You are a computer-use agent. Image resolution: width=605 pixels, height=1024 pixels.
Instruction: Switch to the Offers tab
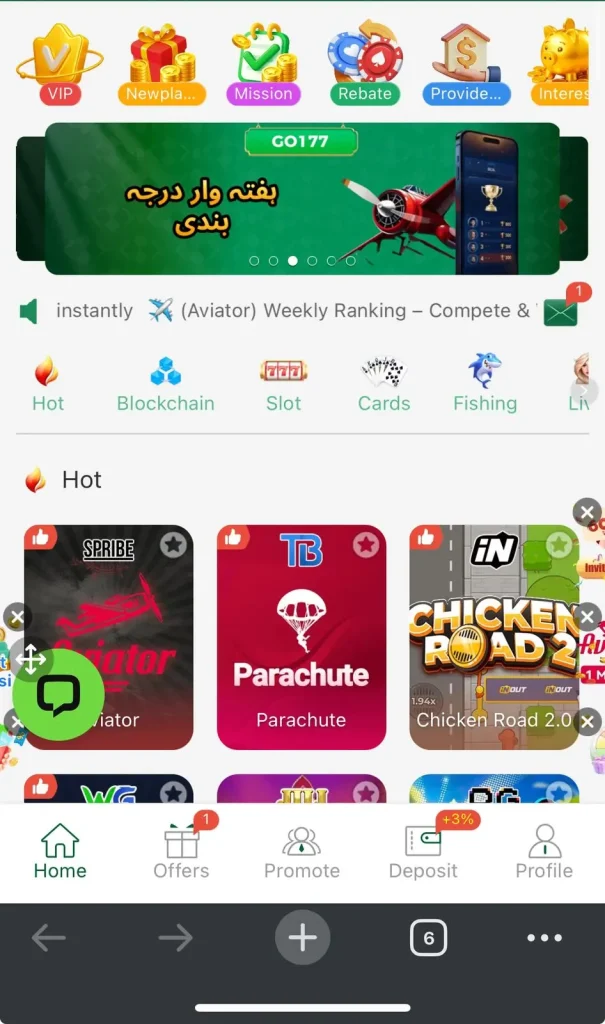[181, 852]
